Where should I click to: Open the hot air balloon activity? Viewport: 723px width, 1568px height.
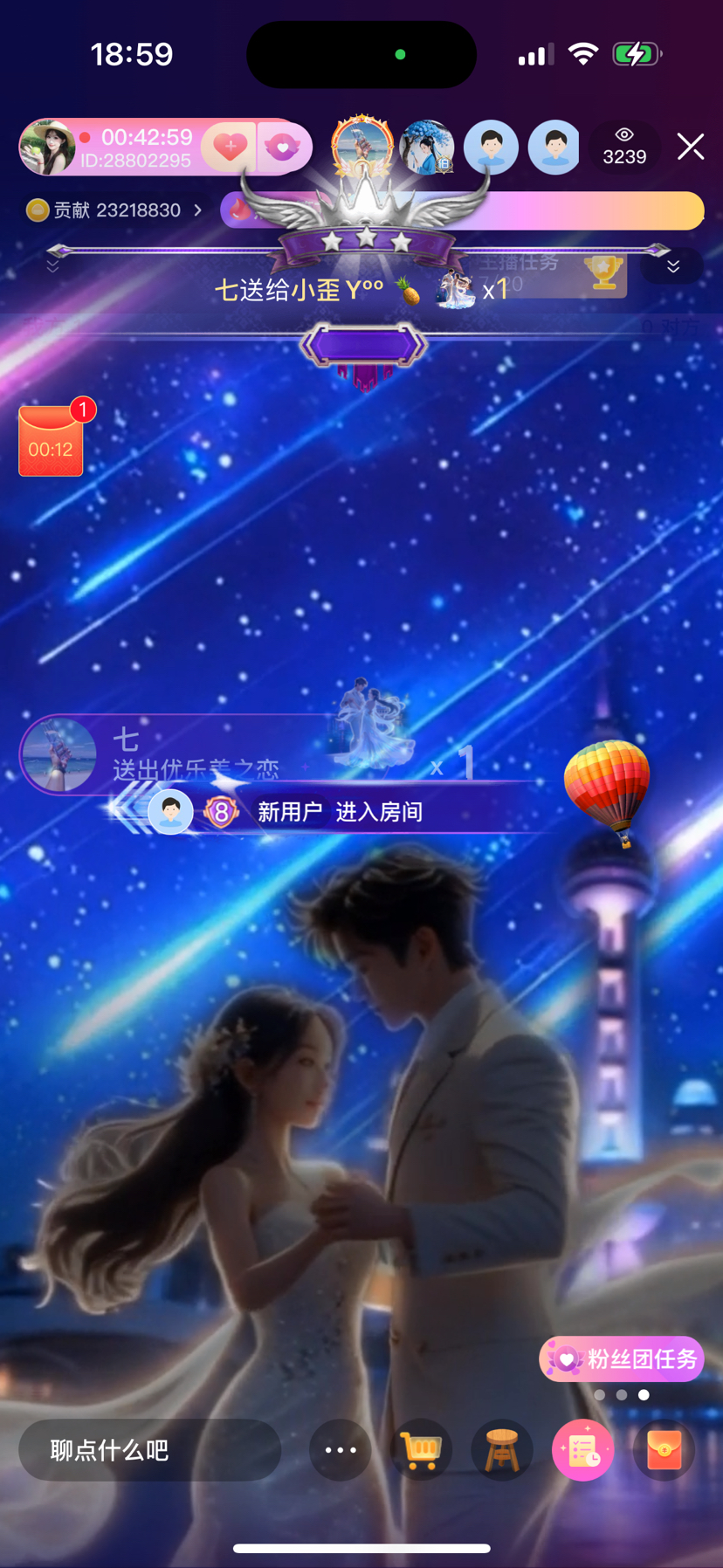pyautogui.click(x=609, y=790)
